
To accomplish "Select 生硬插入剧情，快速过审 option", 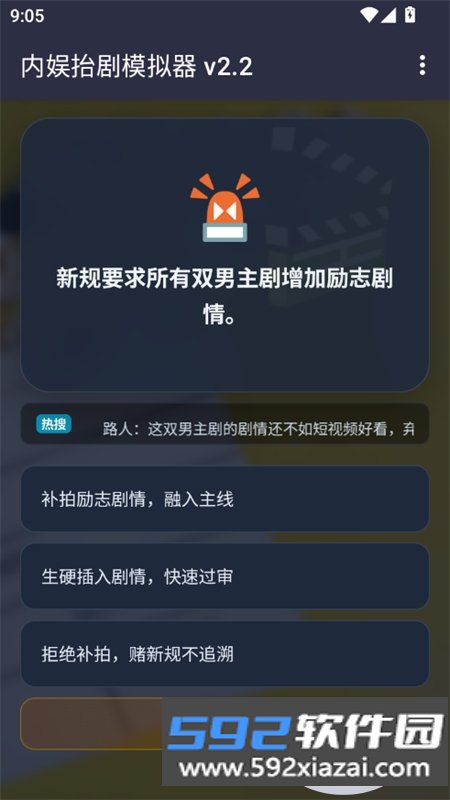I will [x=224, y=576].
